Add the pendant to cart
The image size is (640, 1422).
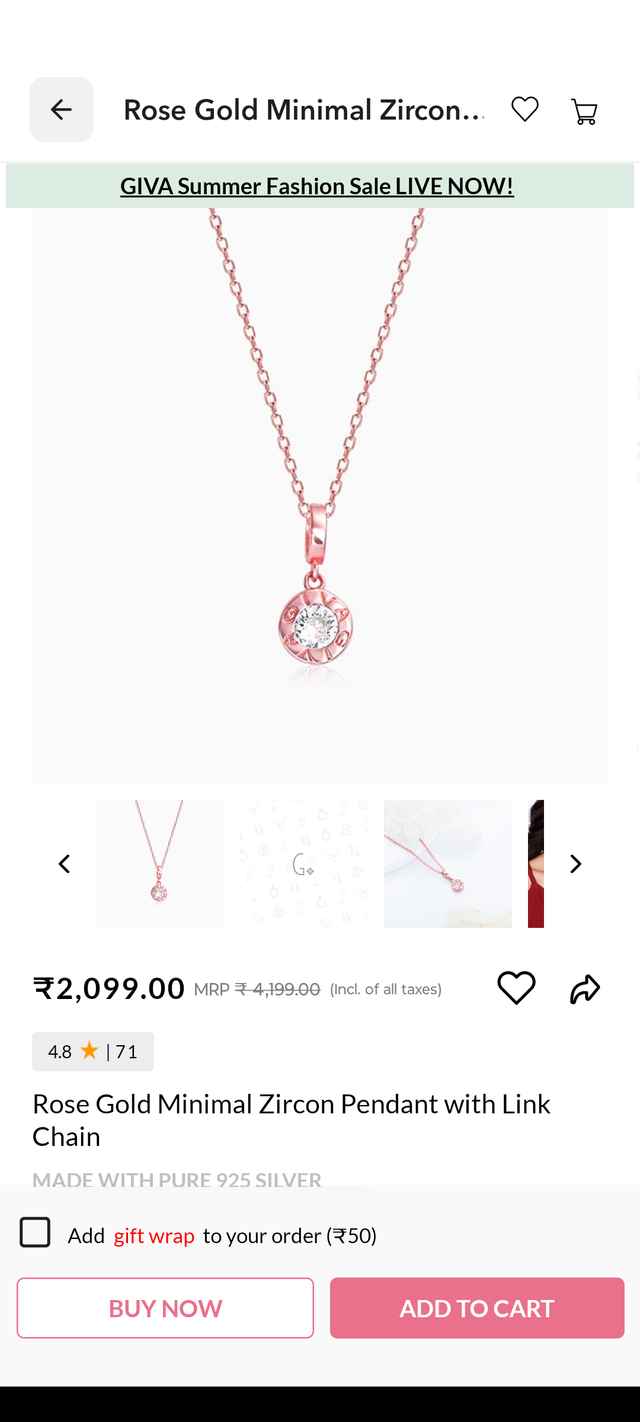click(x=477, y=1308)
